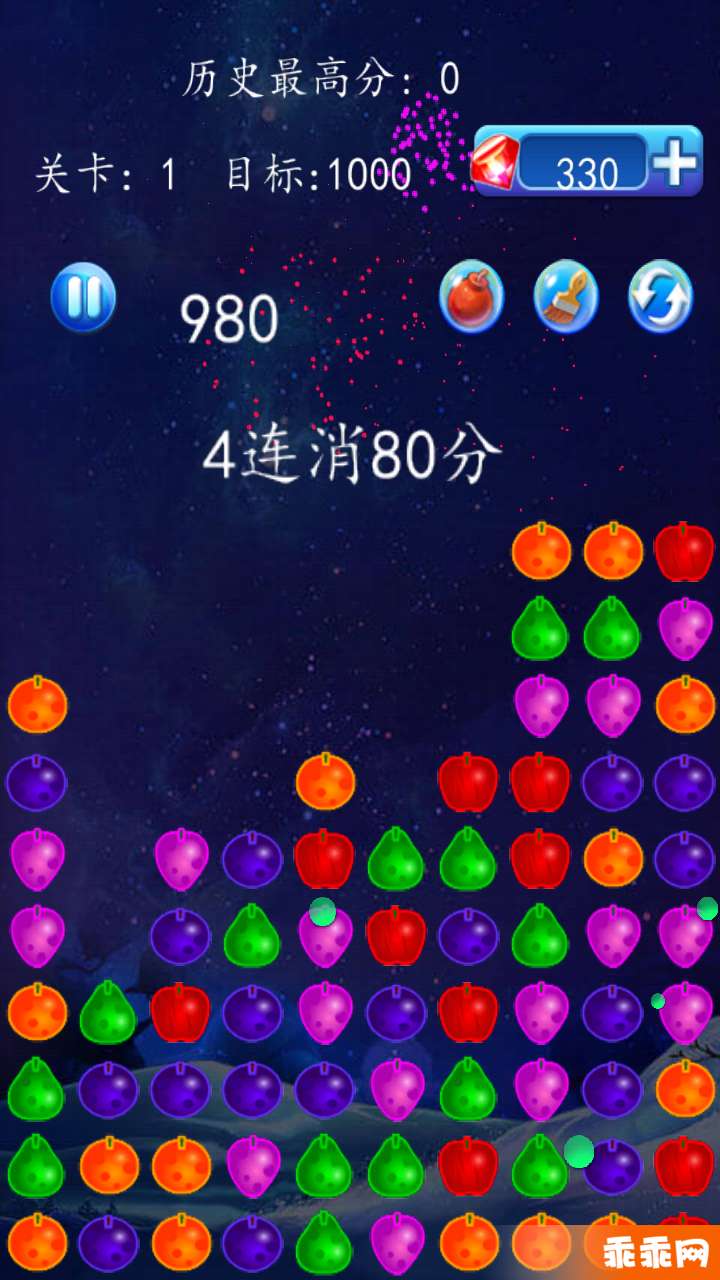This screenshot has width=720, height=1280.
Task: Shuffle the board with the refresh power-up
Action: tap(660, 297)
